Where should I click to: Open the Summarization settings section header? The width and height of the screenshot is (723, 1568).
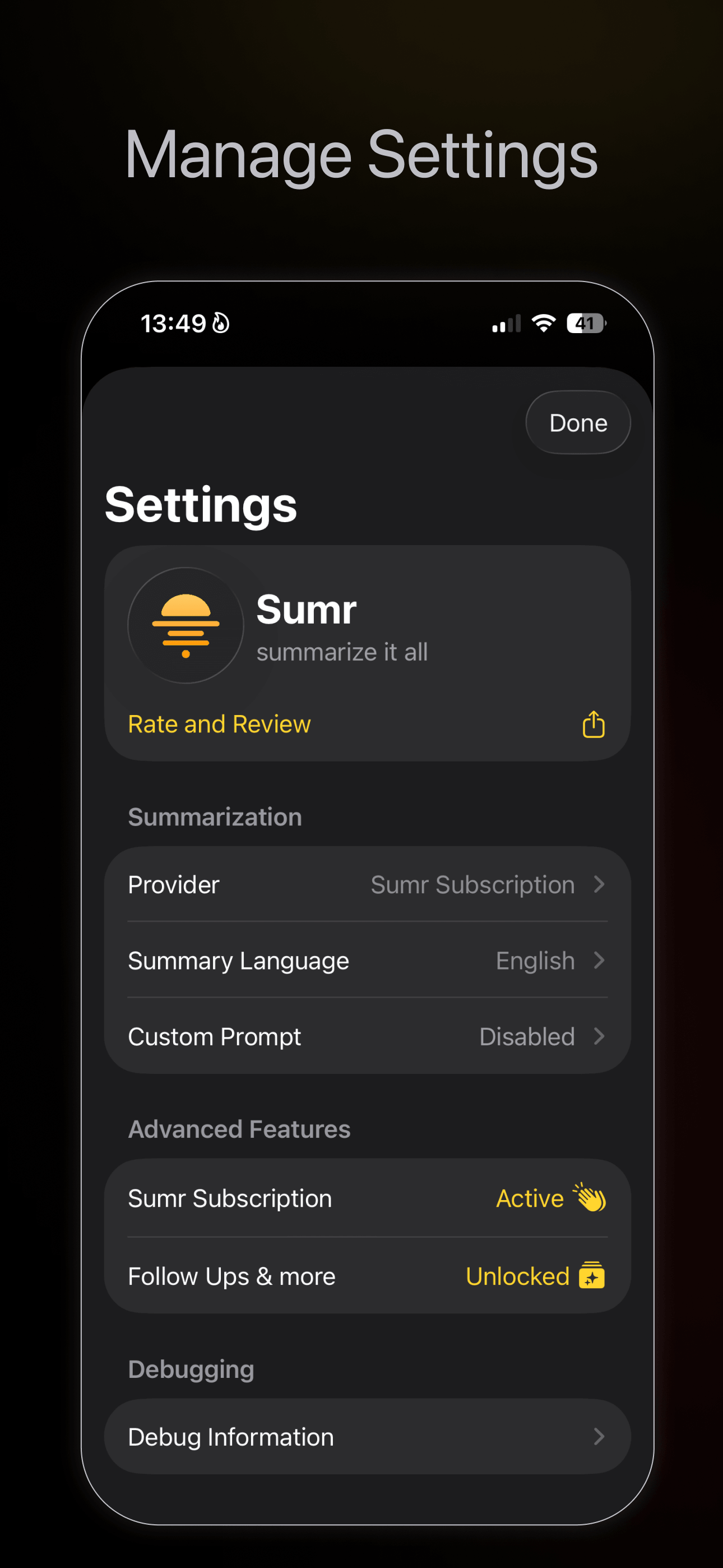pos(214,817)
